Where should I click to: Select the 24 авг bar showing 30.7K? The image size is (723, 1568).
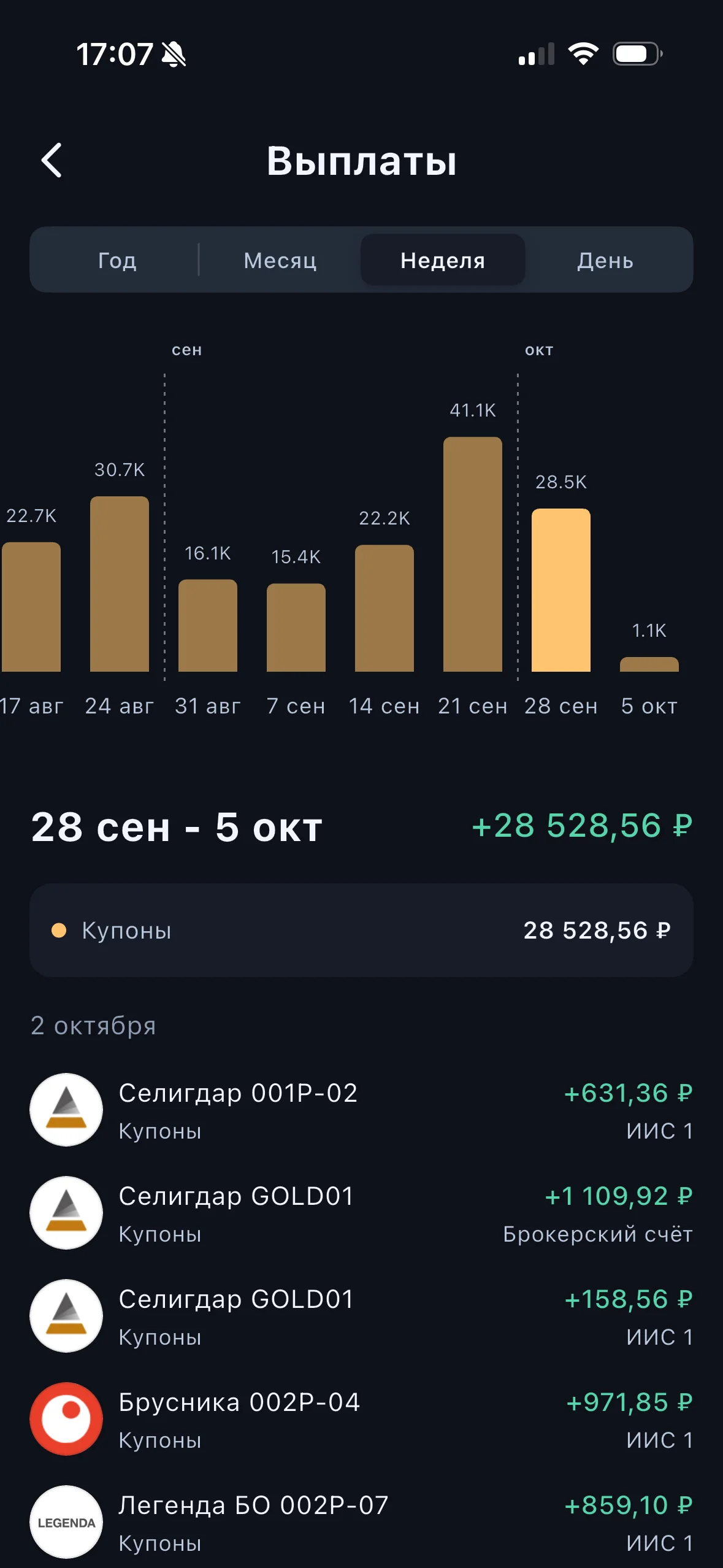coord(120,584)
